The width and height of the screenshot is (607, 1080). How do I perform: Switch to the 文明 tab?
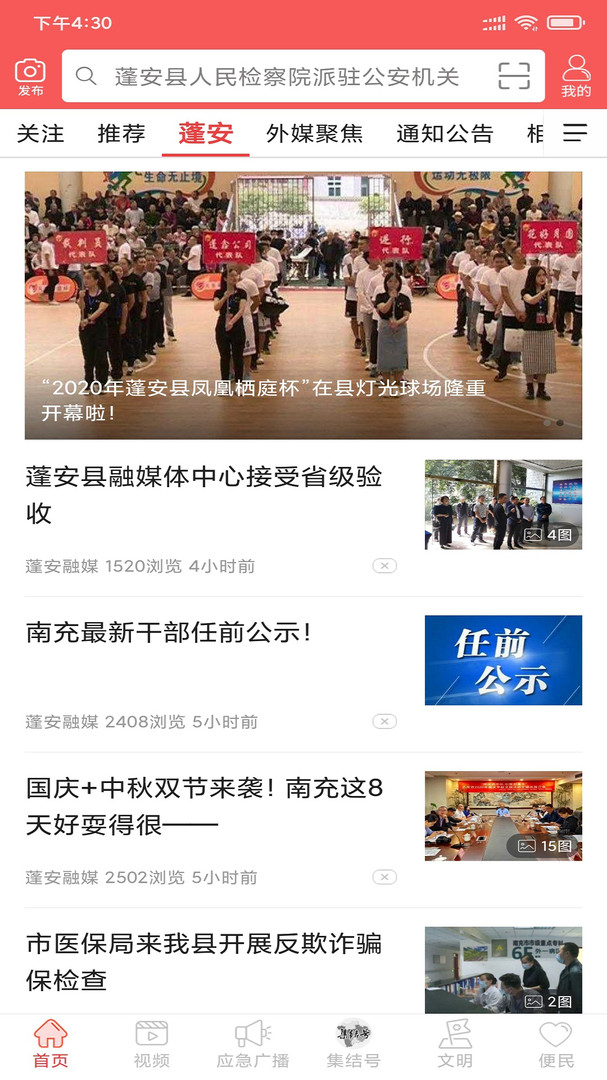coord(455,1045)
